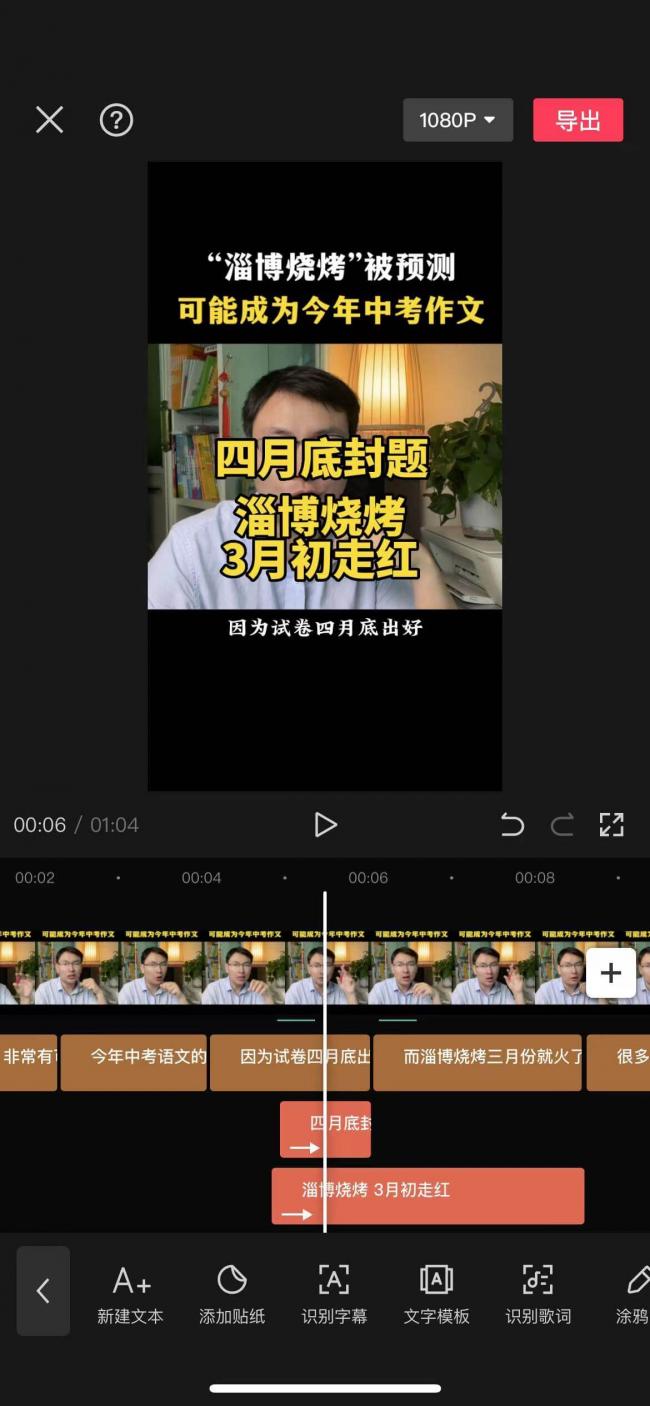Choose 新建文本 to add new text
Viewport: 650px width, 1406px height.
point(130,1295)
